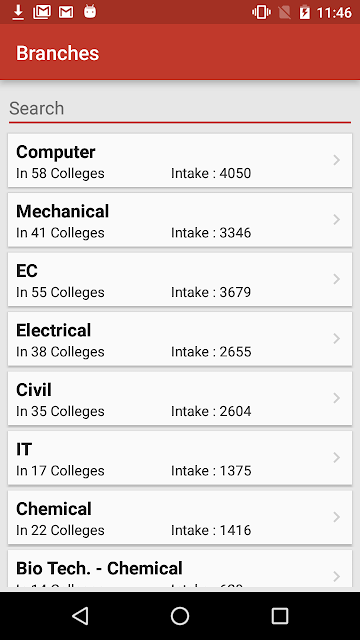Tap the Search field
The width and height of the screenshot is (360, 640).
tap(180, 109)
